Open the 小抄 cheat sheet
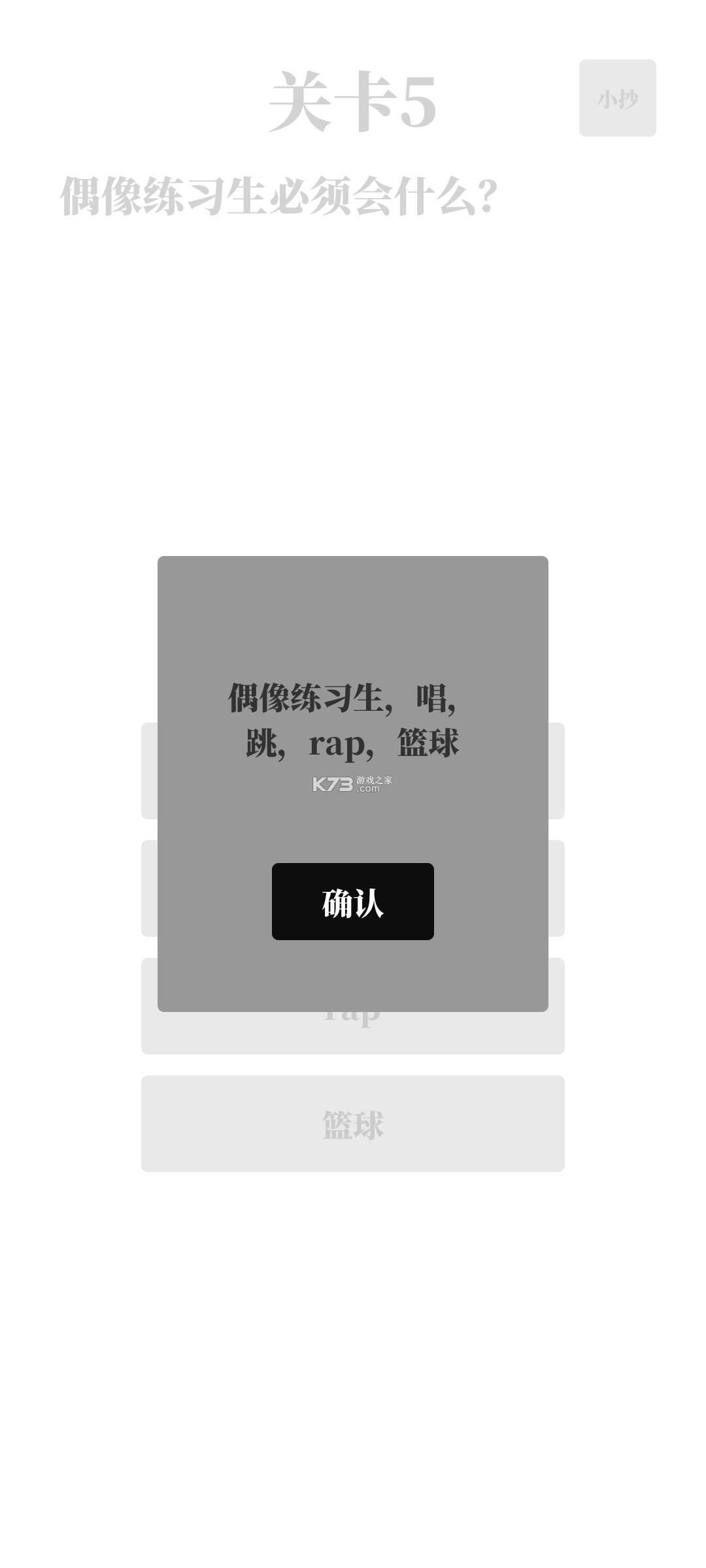 (617, 98)
